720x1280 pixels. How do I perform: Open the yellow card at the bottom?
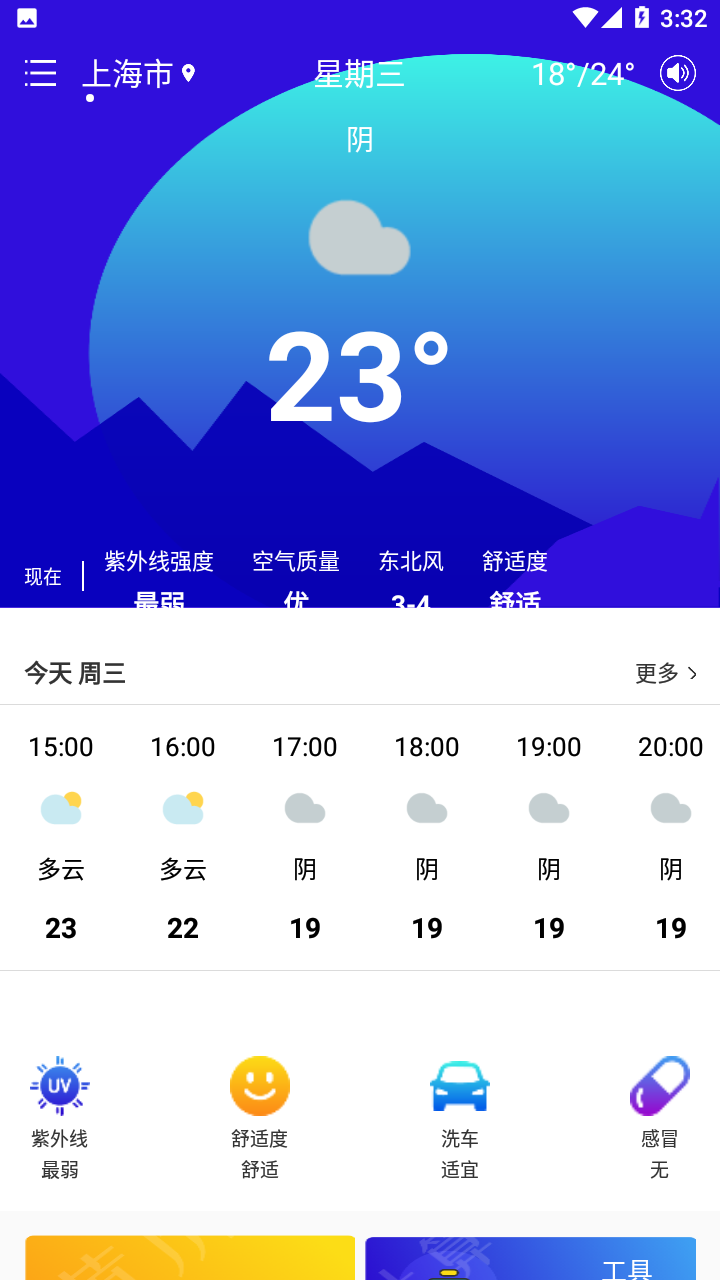(x=190, y=1259)
